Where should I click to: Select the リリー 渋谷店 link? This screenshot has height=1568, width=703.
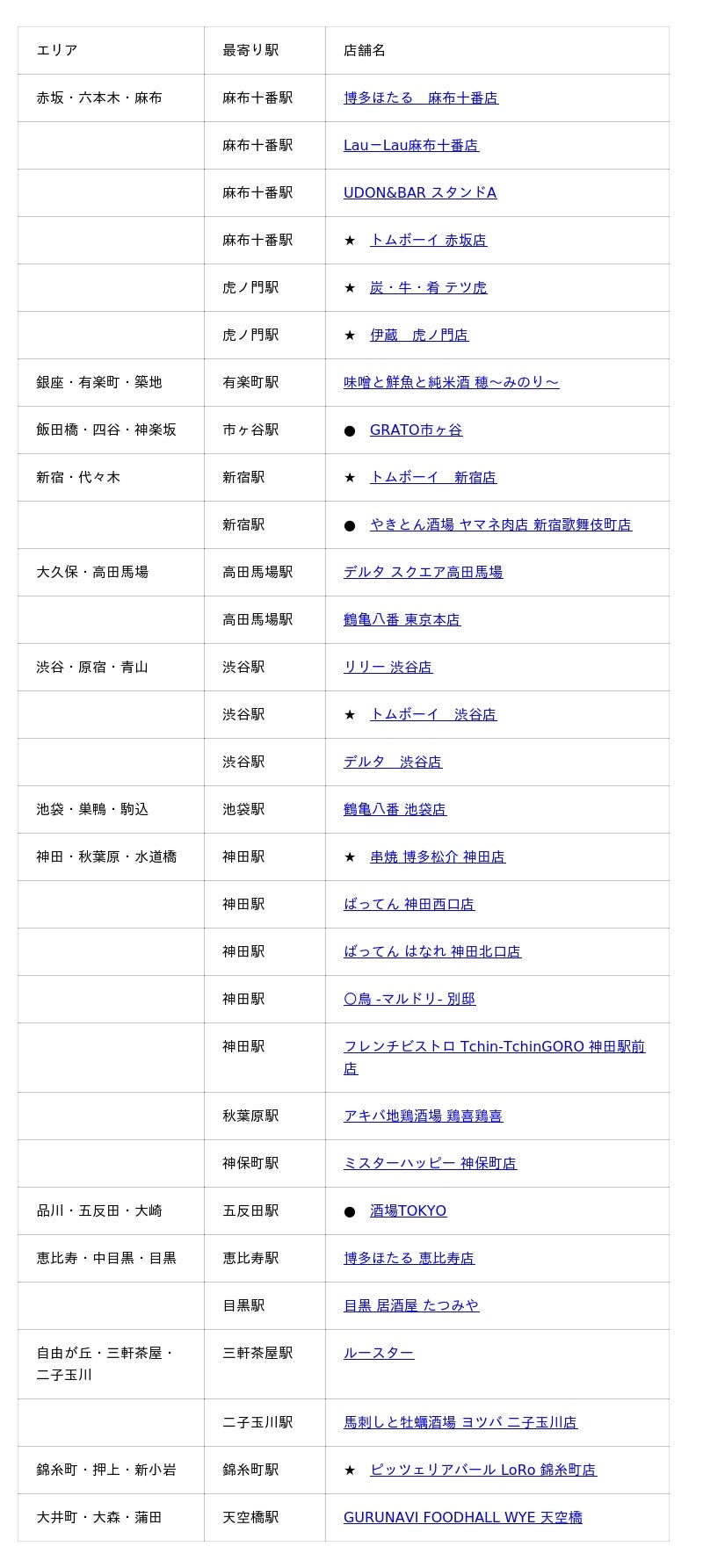tap(388, 667)
